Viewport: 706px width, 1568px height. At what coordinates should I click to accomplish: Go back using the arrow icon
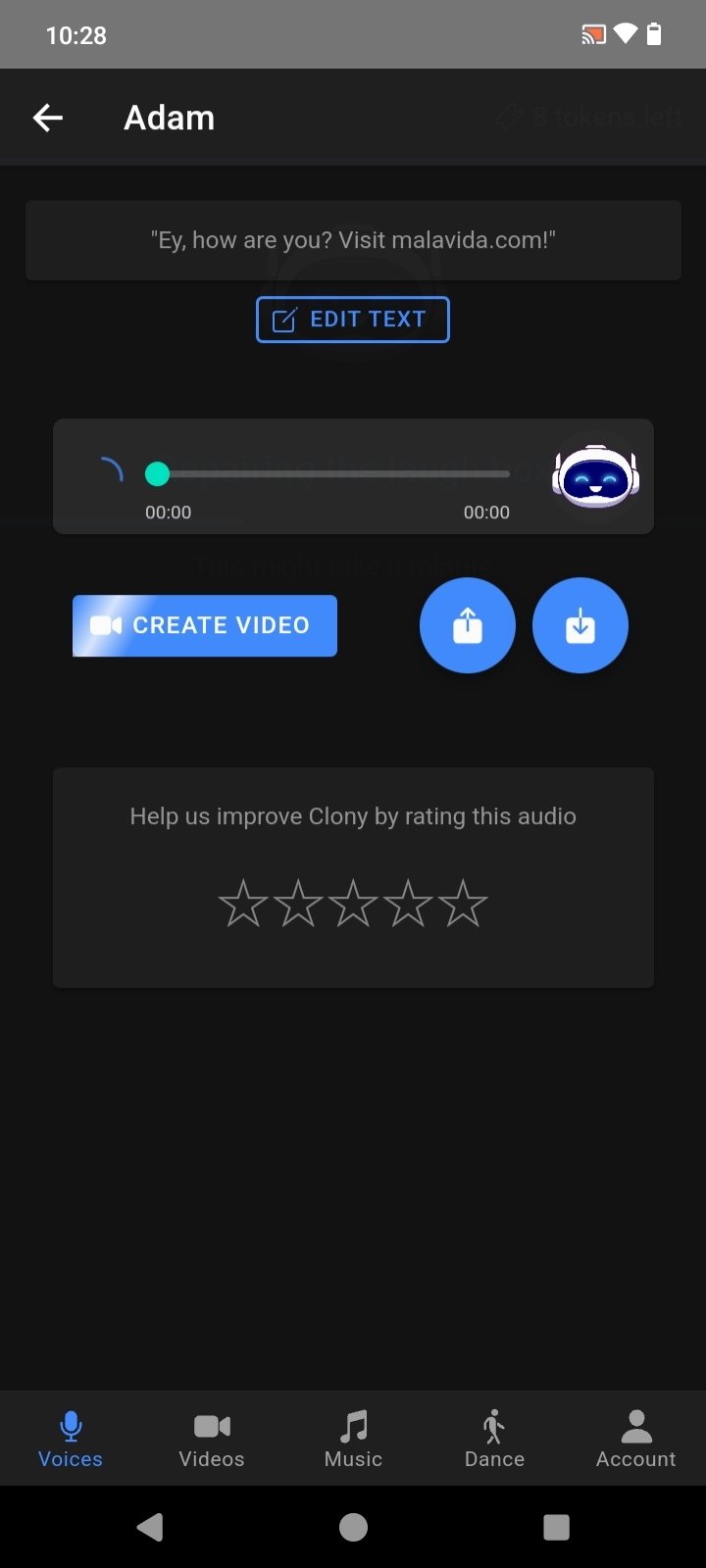point(47,119)
